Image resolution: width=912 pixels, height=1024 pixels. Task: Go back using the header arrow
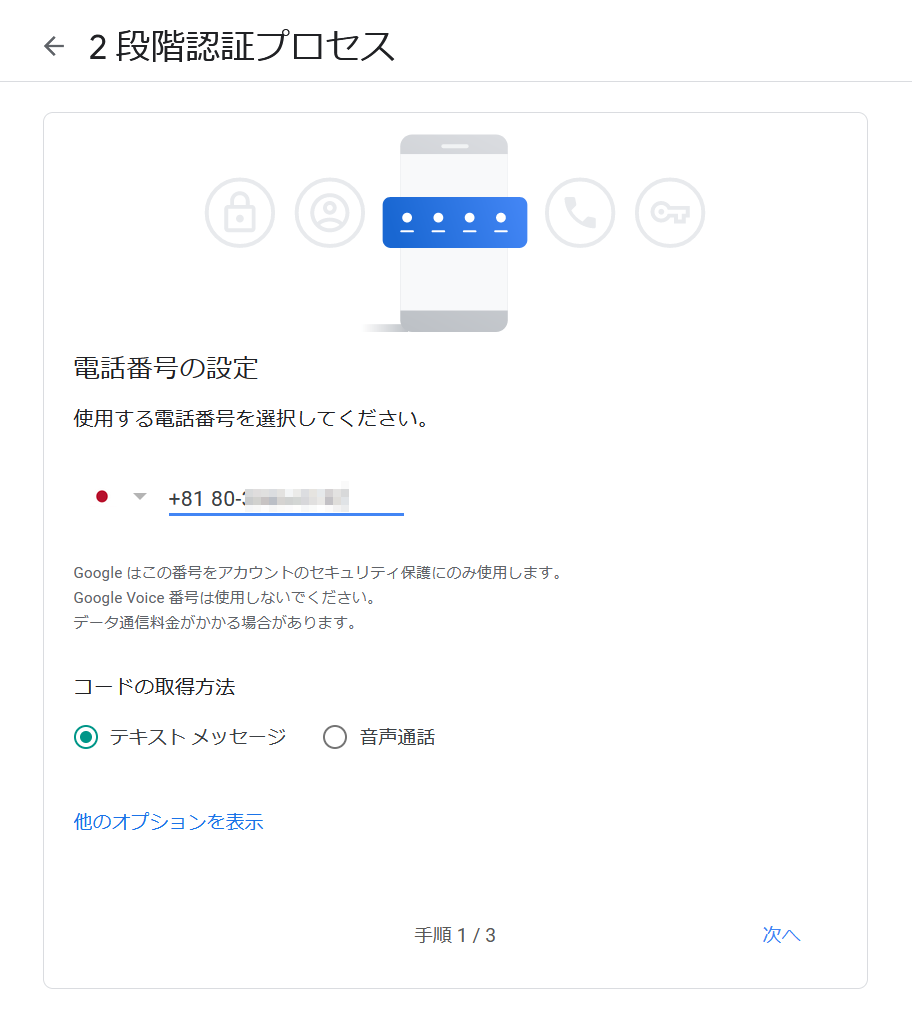click(54, 46)
